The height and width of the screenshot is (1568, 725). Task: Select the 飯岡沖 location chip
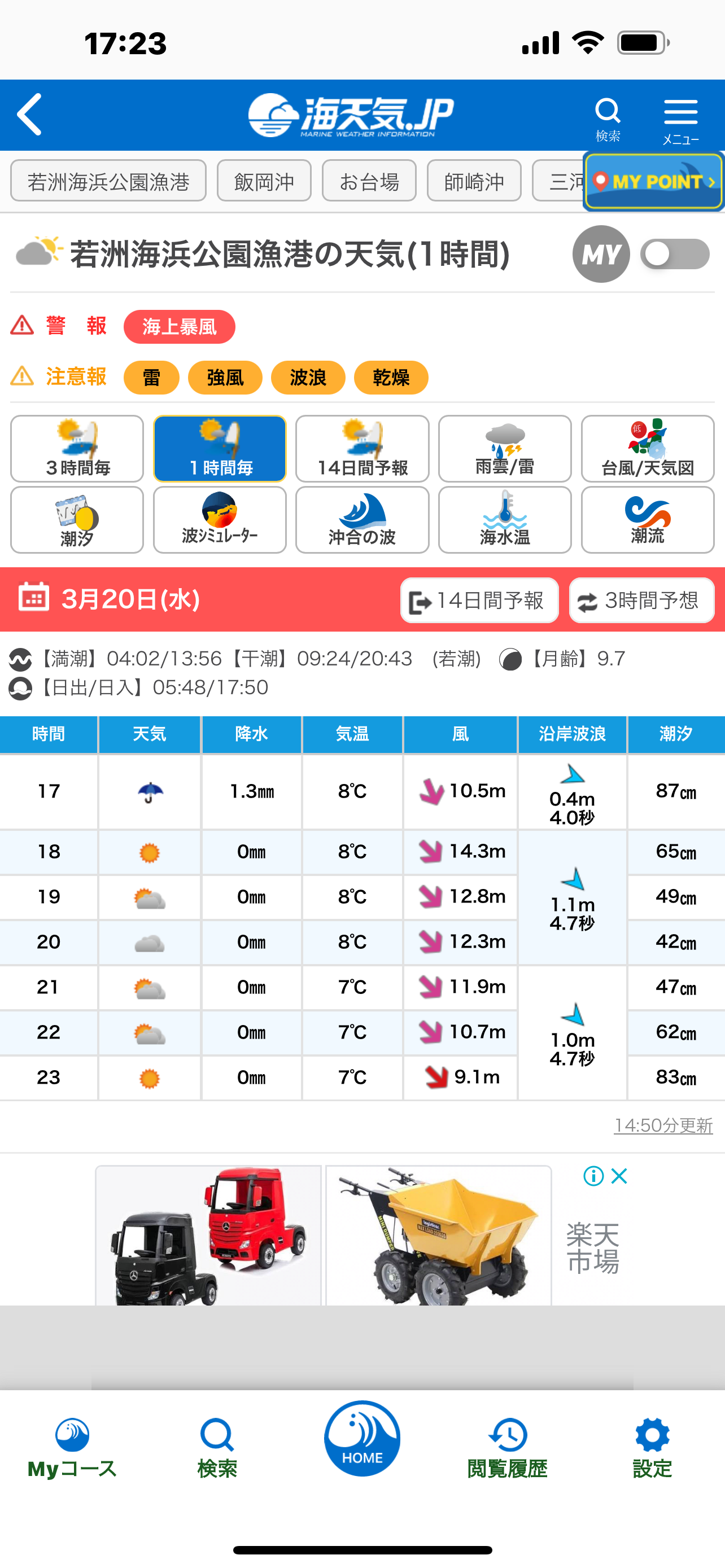tap(264, 181)
